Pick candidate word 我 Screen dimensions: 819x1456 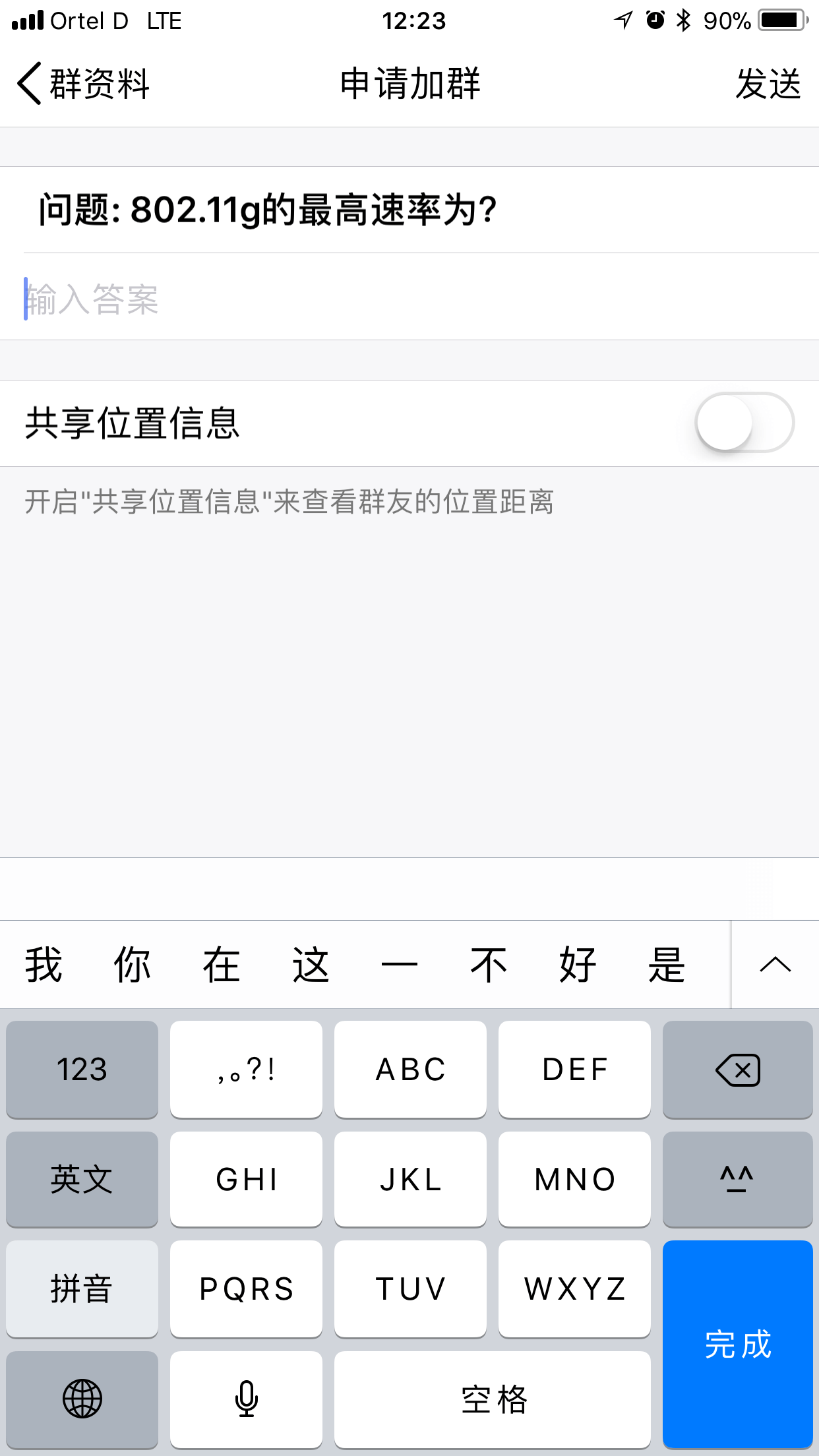[x=44, y=965]
